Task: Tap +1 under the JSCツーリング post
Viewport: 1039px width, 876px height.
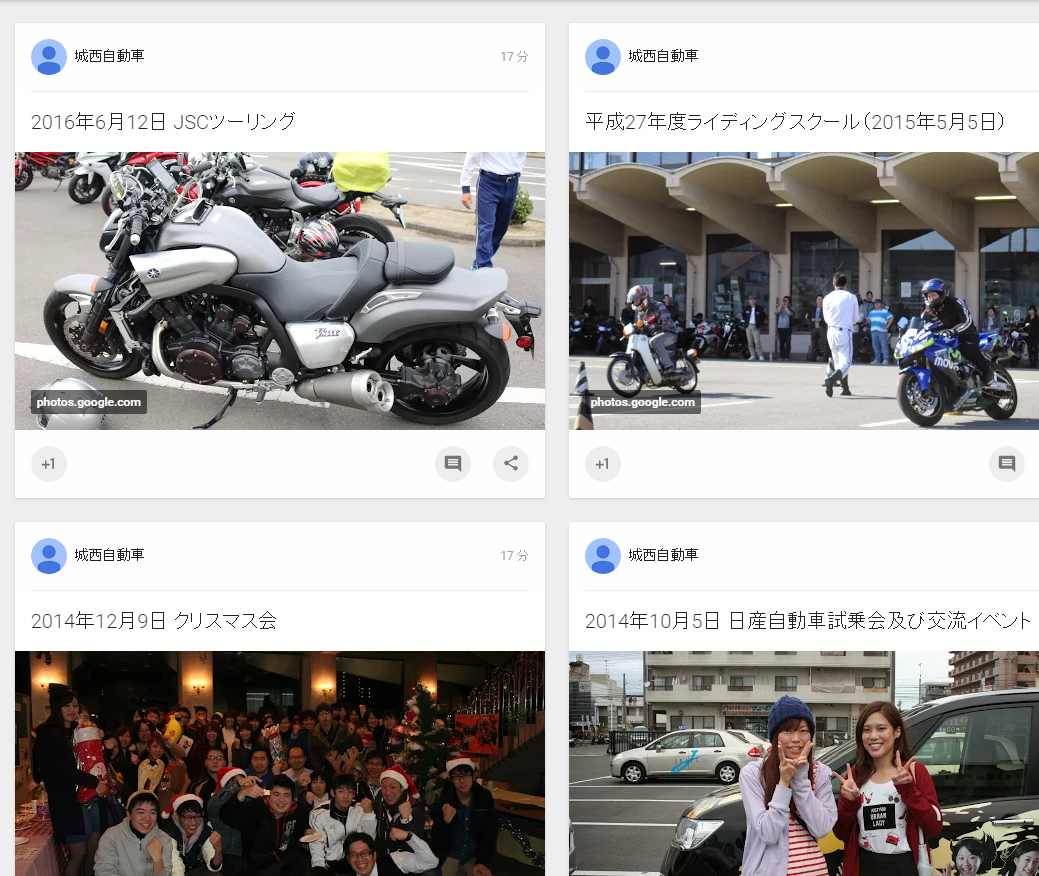Action: tap(48, 464)
